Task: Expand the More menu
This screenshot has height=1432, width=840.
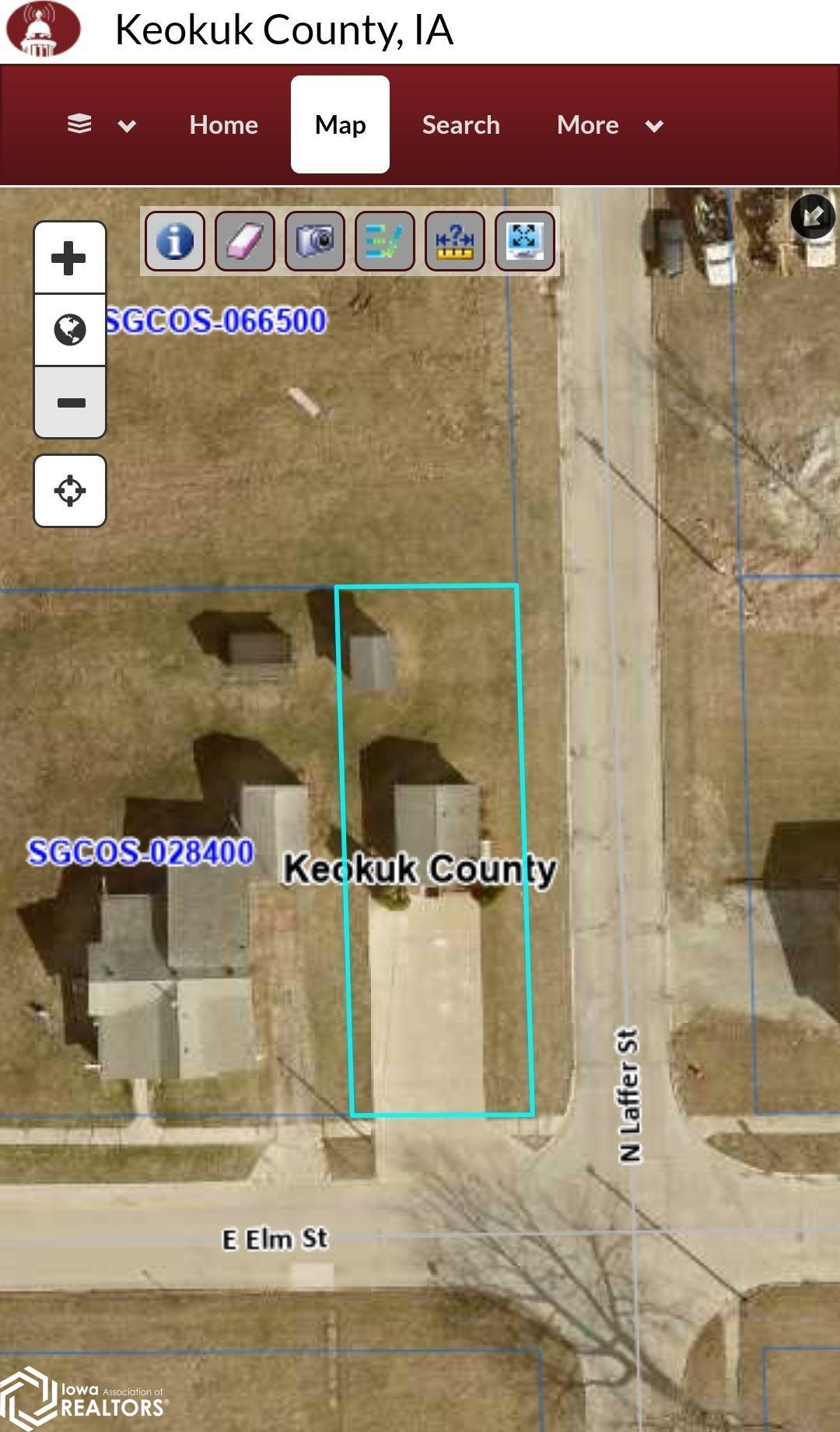Action: (x=609, y=124)
